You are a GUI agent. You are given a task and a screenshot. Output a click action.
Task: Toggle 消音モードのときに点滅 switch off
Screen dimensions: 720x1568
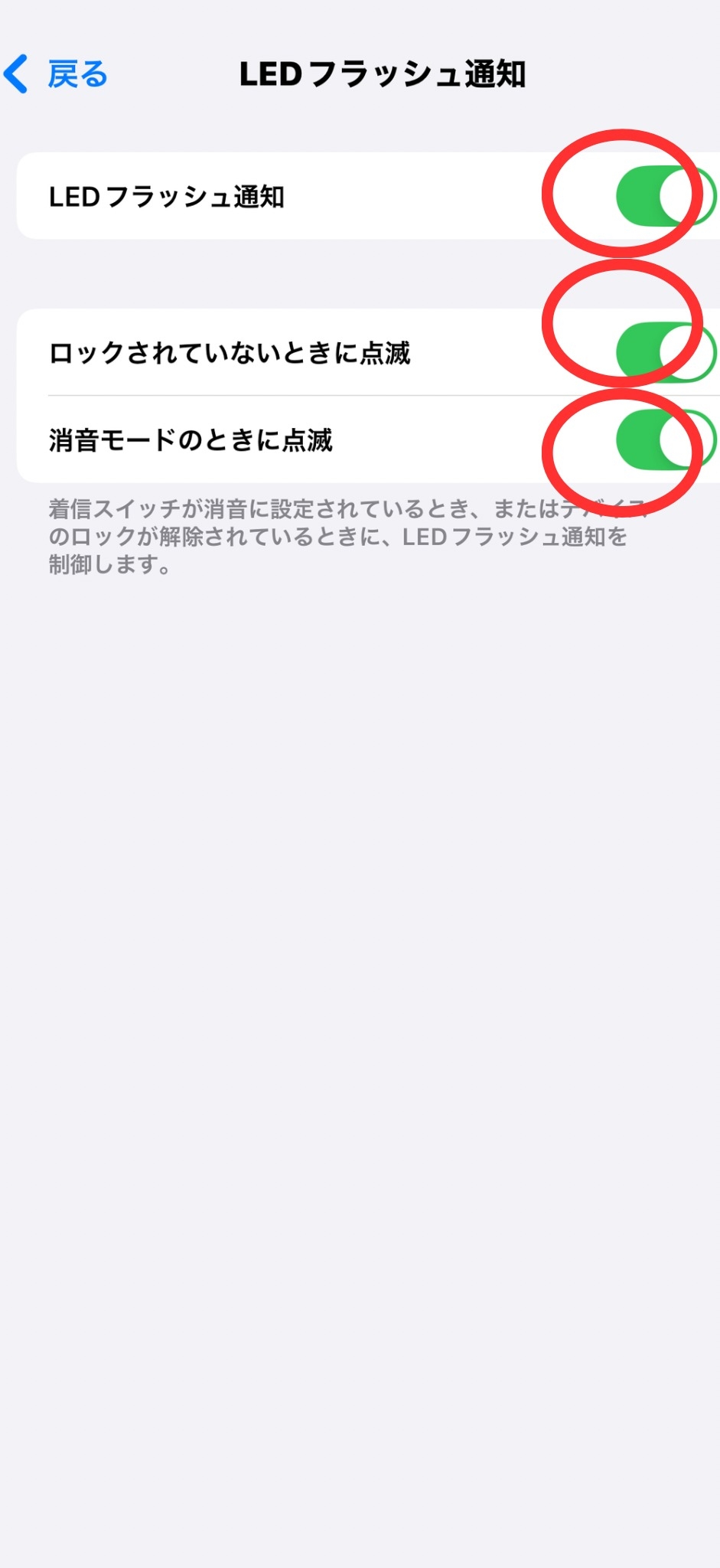coord(666,439)
